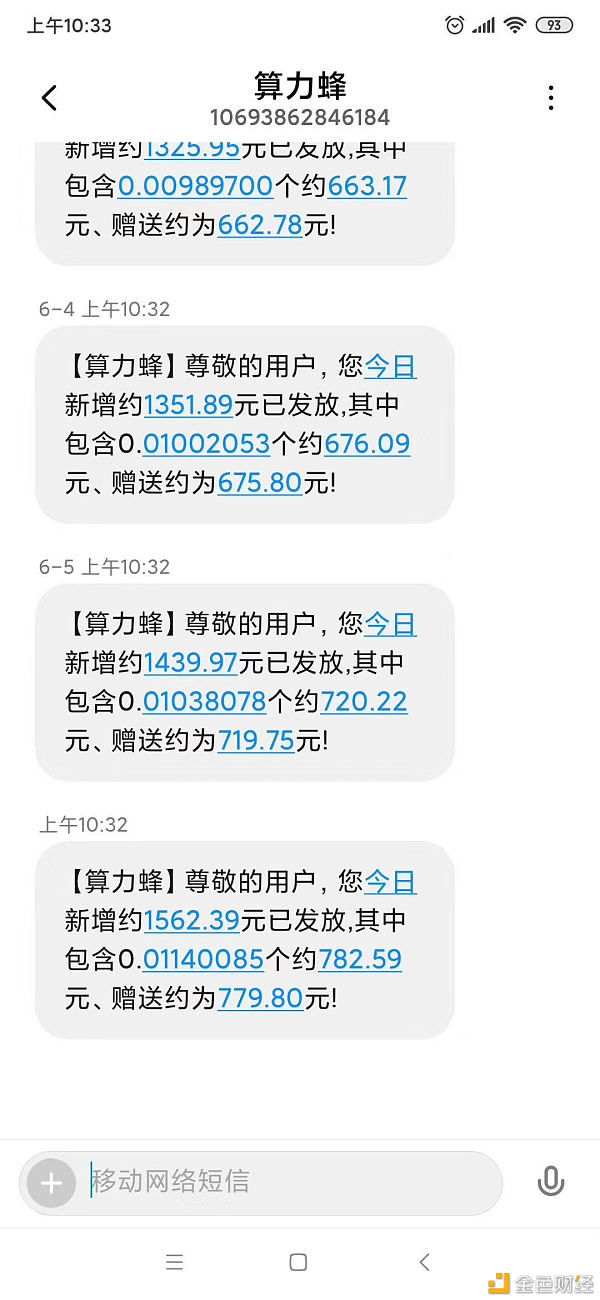Screen dimensions: 600x1300
Task: Tap the plus attachment button
Action: pyautogui.click(x=51, y=1184)
